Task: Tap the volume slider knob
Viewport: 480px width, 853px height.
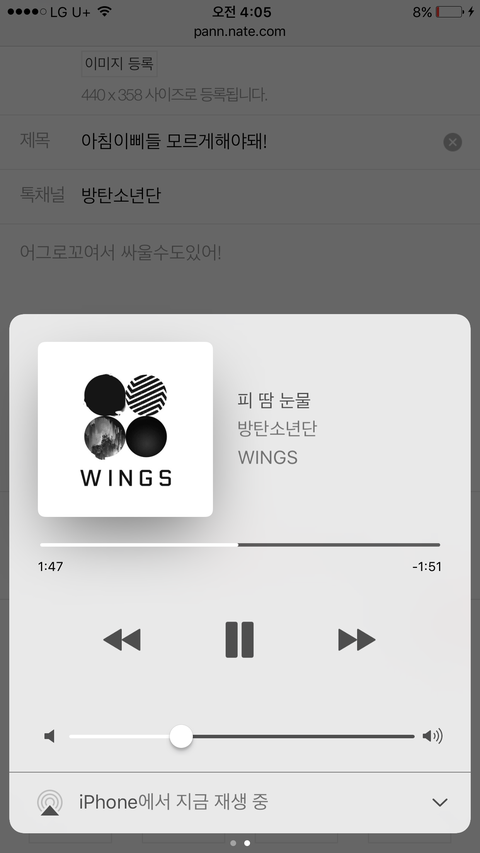Action: click(x=181, y=737)
